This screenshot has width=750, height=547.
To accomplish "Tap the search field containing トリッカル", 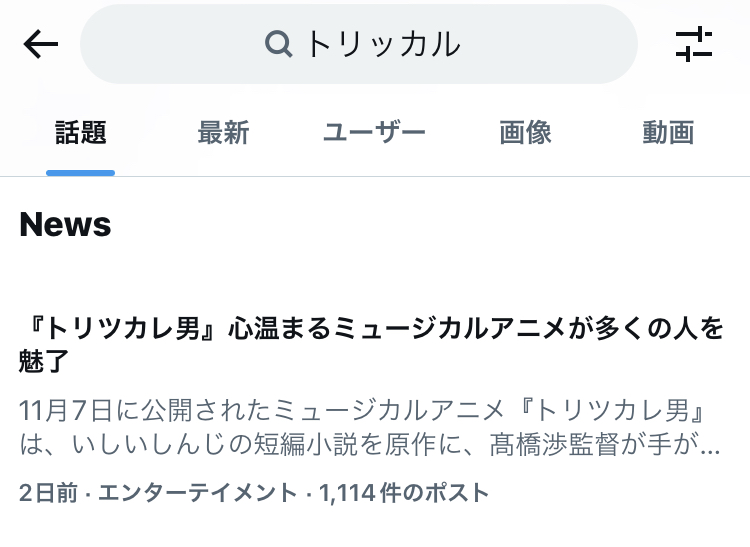I will coord(359,44).
